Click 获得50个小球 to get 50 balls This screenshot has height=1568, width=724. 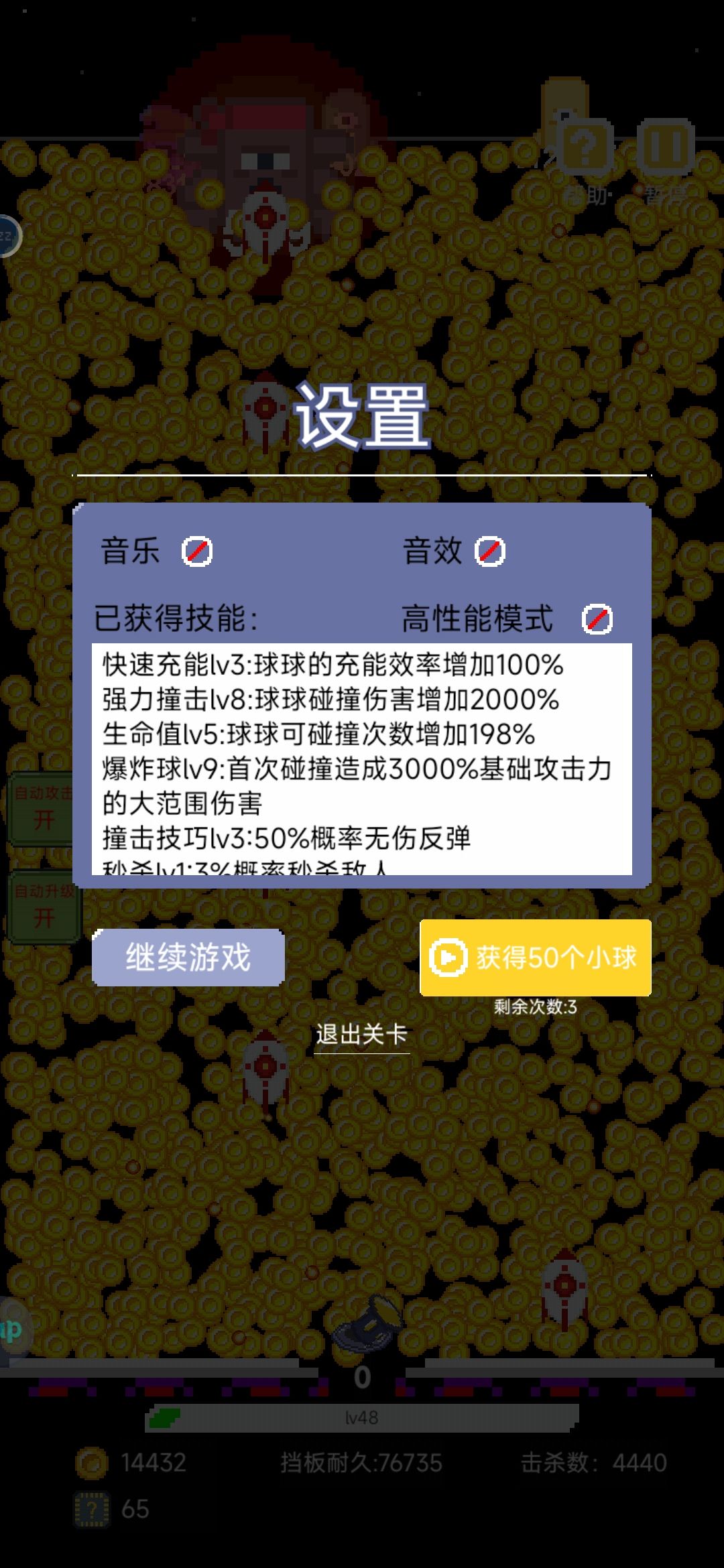coord(536,958)
